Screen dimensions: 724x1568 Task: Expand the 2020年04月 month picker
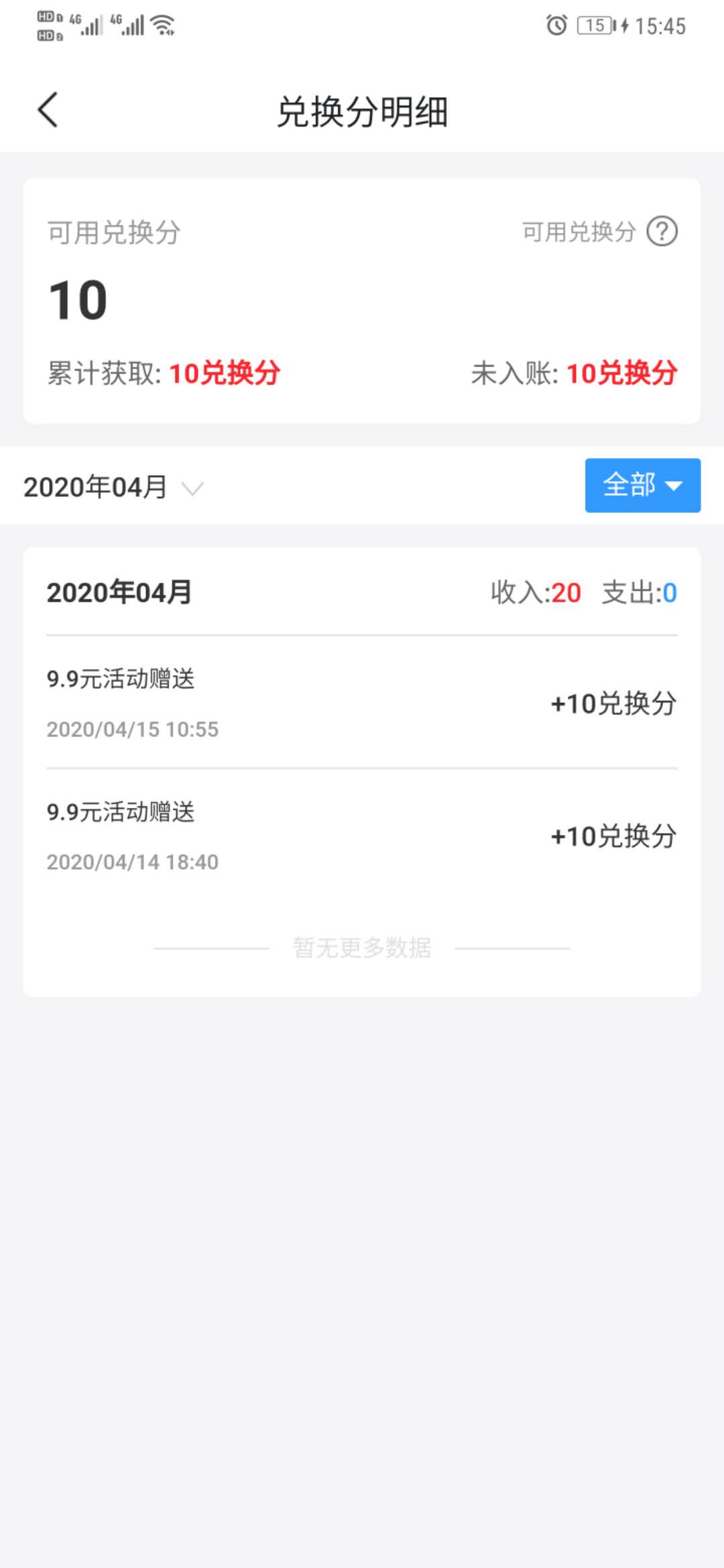pos(113,487)
